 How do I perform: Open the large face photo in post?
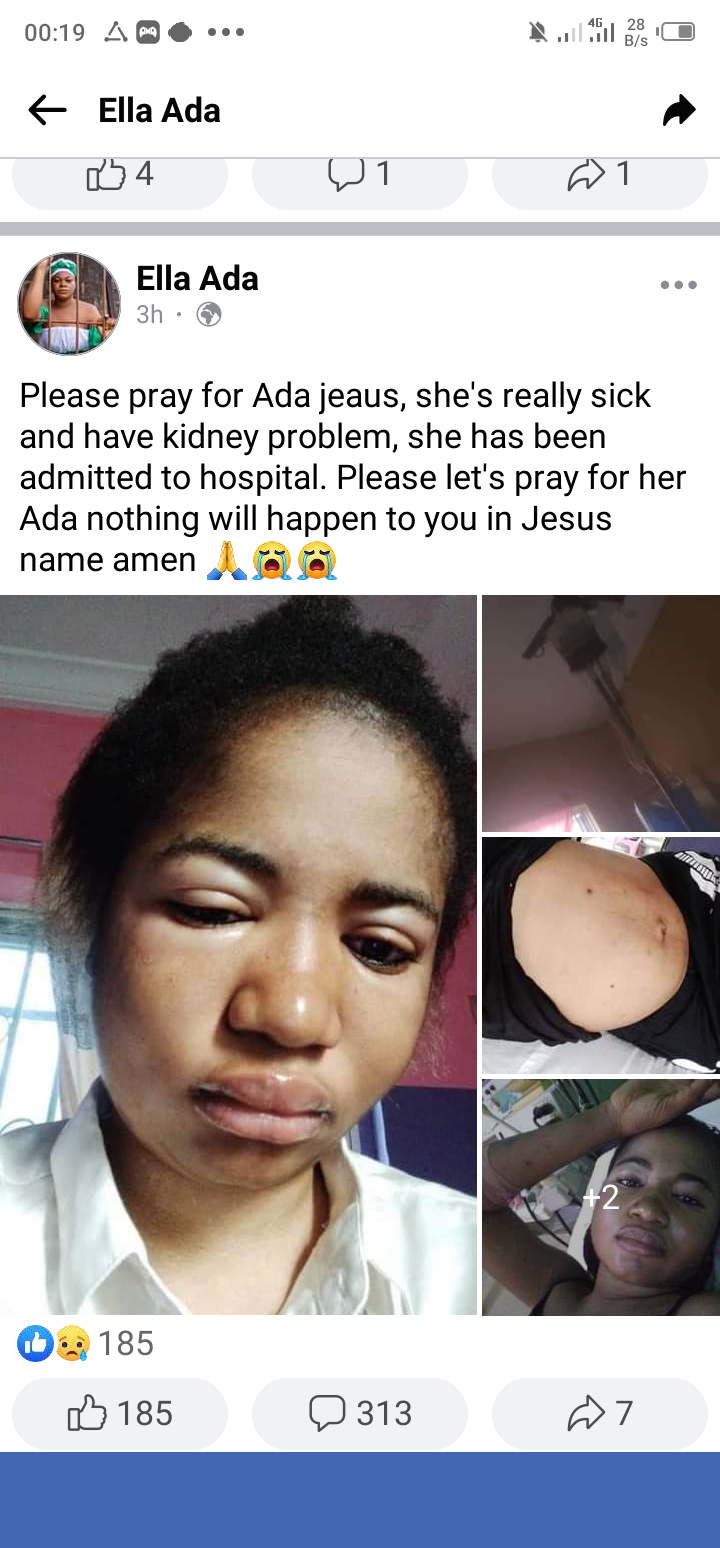coord(238,955)
